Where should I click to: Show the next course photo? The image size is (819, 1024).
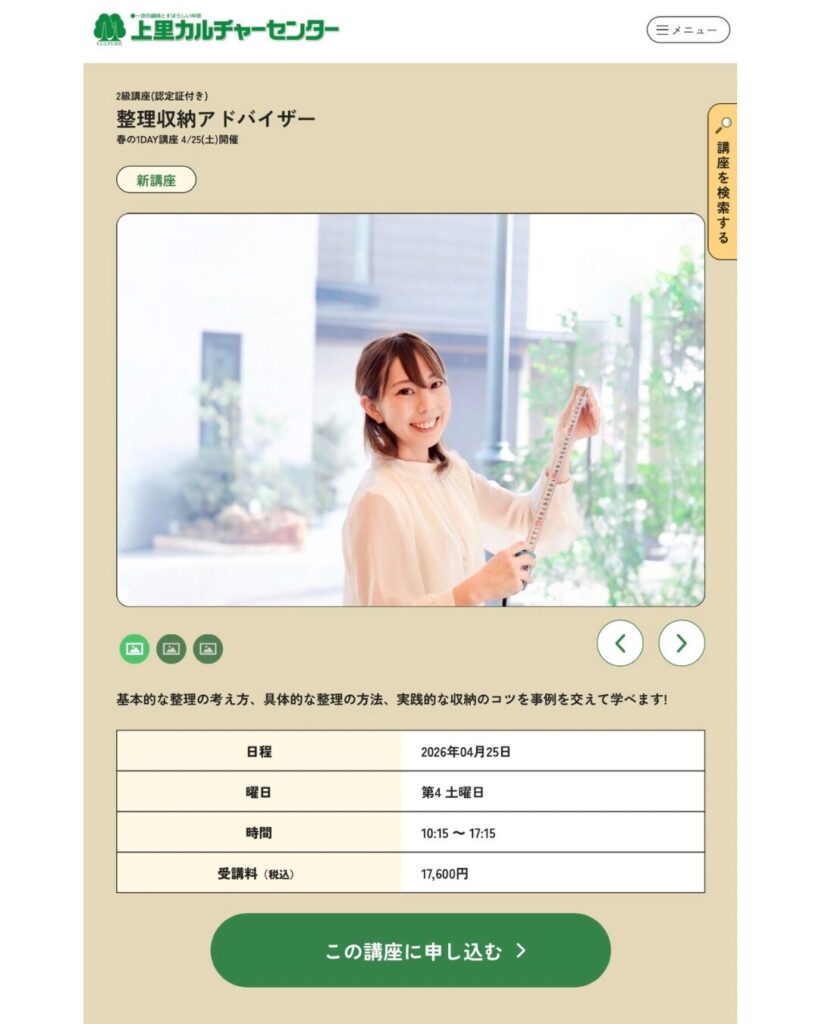pyautogui.click(x=681, y=643)
